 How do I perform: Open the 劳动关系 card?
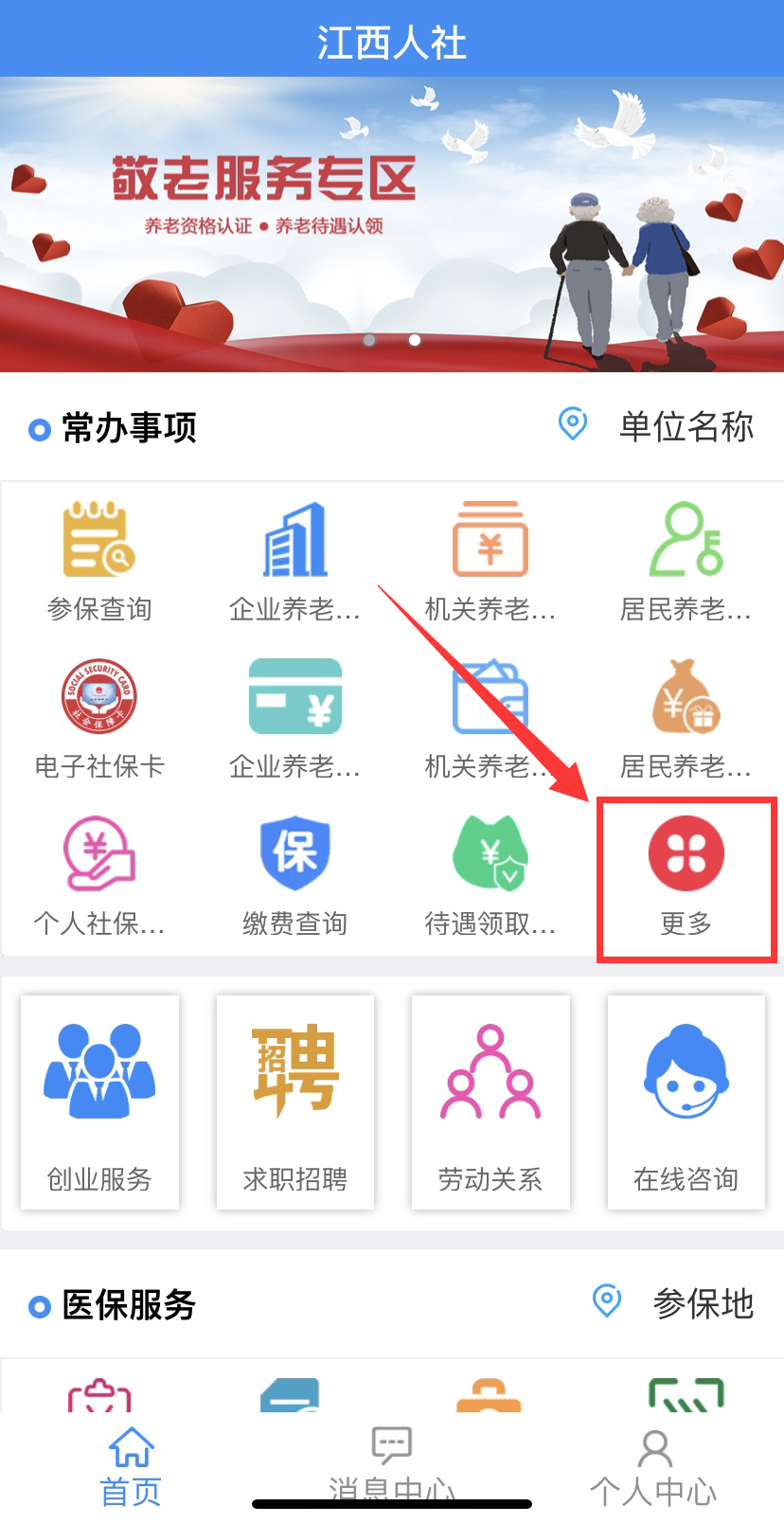(x=490, y=1102)
